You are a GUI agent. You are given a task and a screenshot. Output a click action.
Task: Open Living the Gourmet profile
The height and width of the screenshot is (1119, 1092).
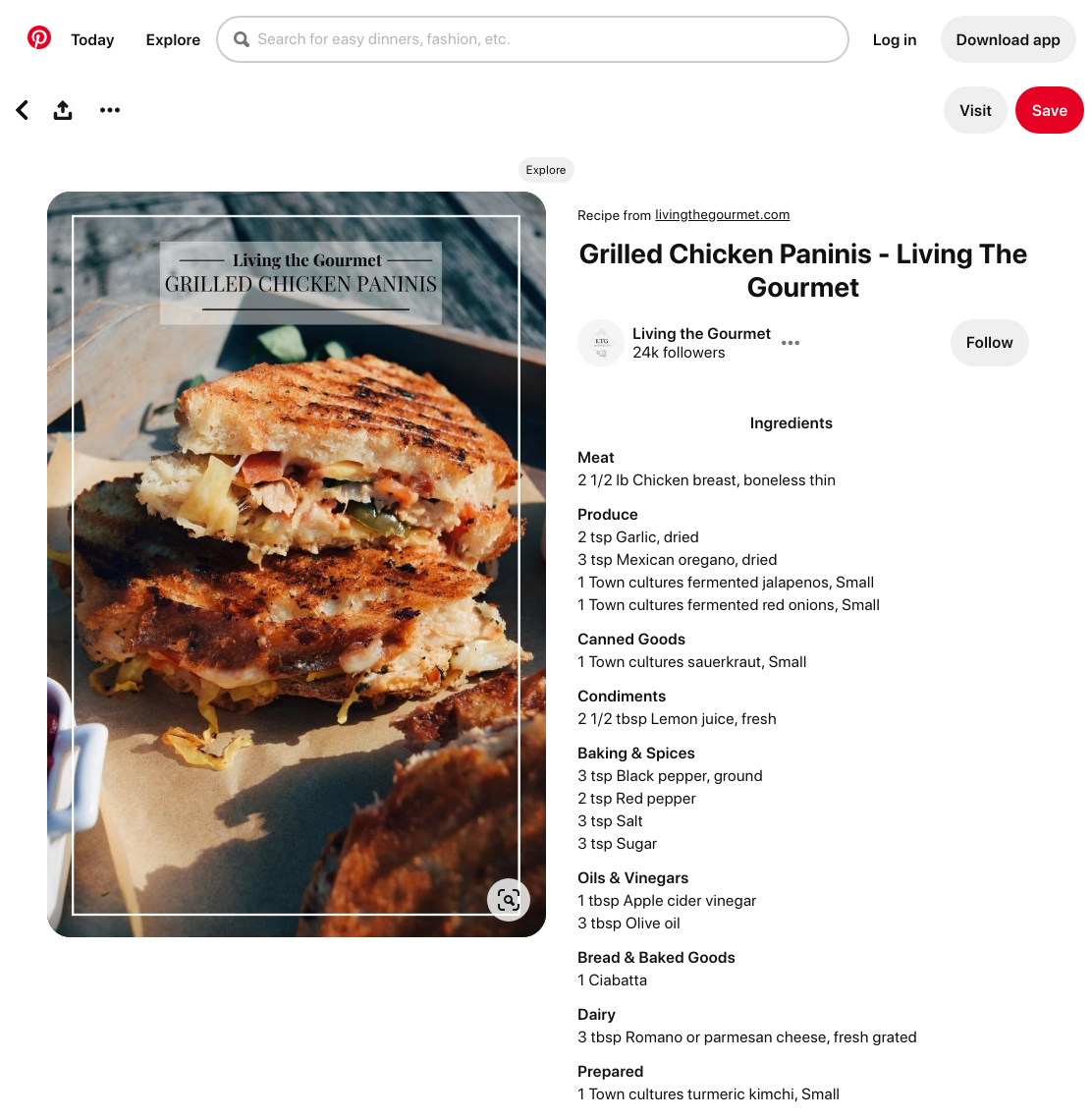click(x=701, y=333)
